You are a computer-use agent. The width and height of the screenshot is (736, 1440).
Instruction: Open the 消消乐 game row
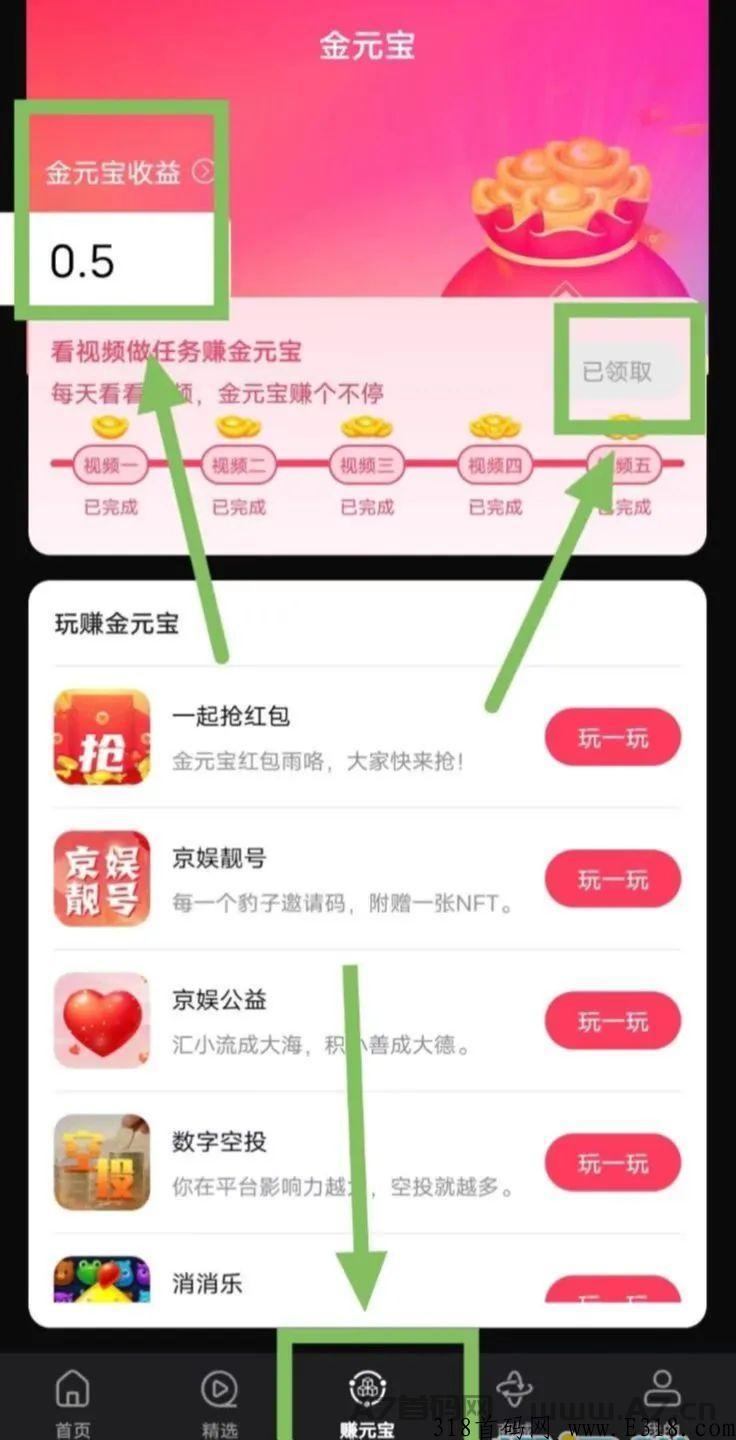[367, 1280]
